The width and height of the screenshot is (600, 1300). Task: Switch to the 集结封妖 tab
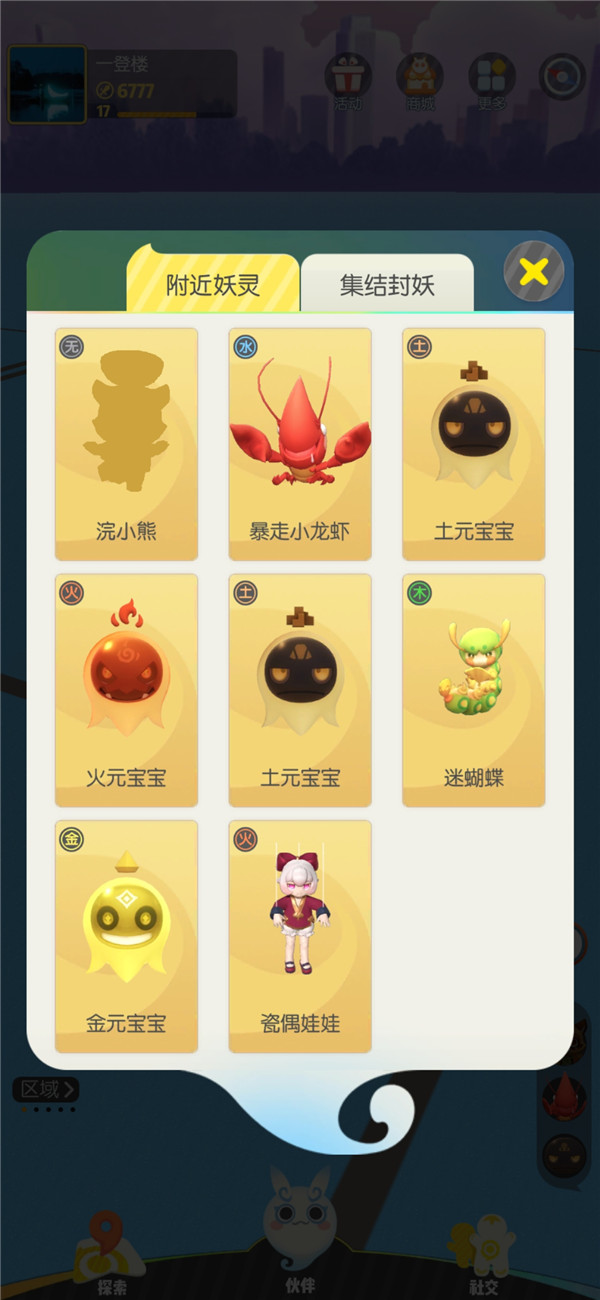pos(387,284)
